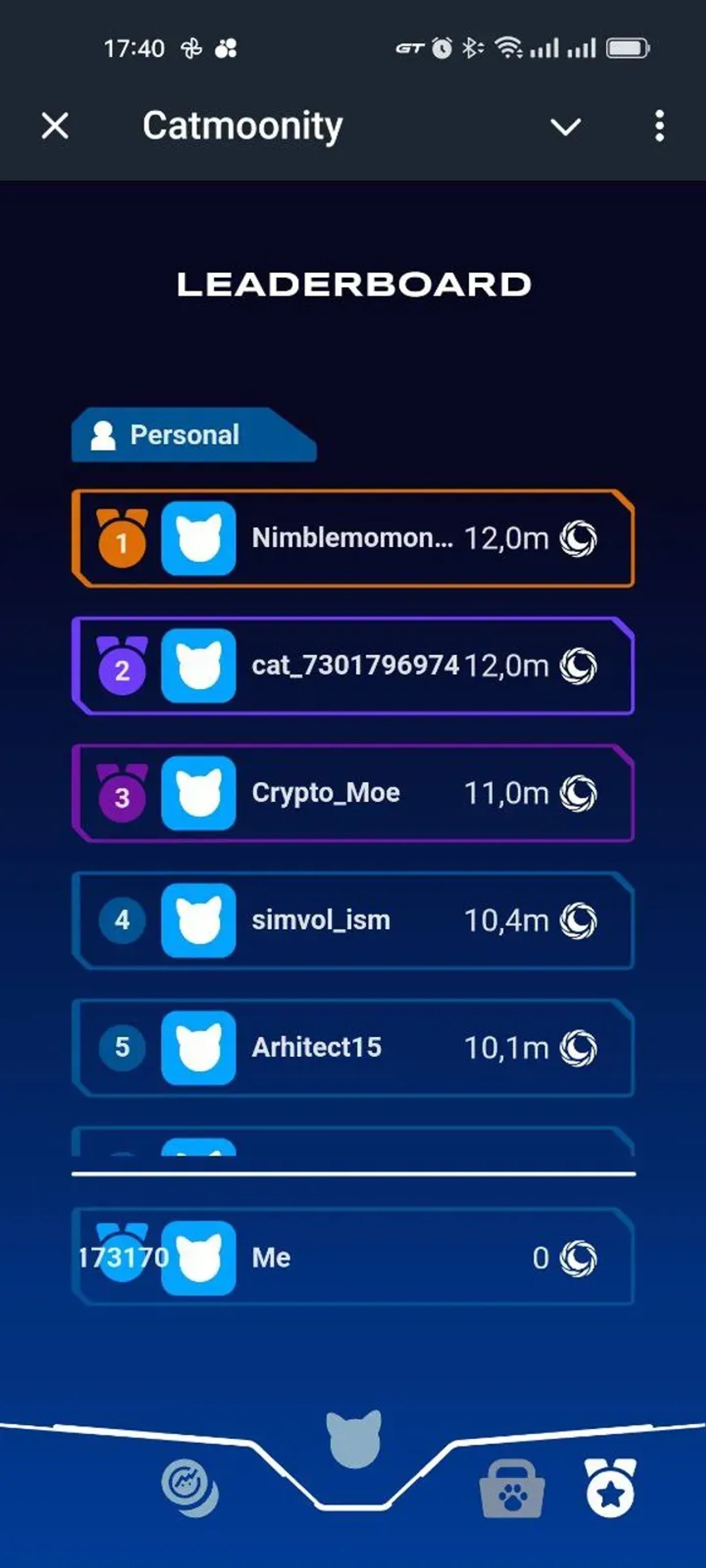
Task: Tap the star medal leaderboard tab
Action: [610, 1487]
